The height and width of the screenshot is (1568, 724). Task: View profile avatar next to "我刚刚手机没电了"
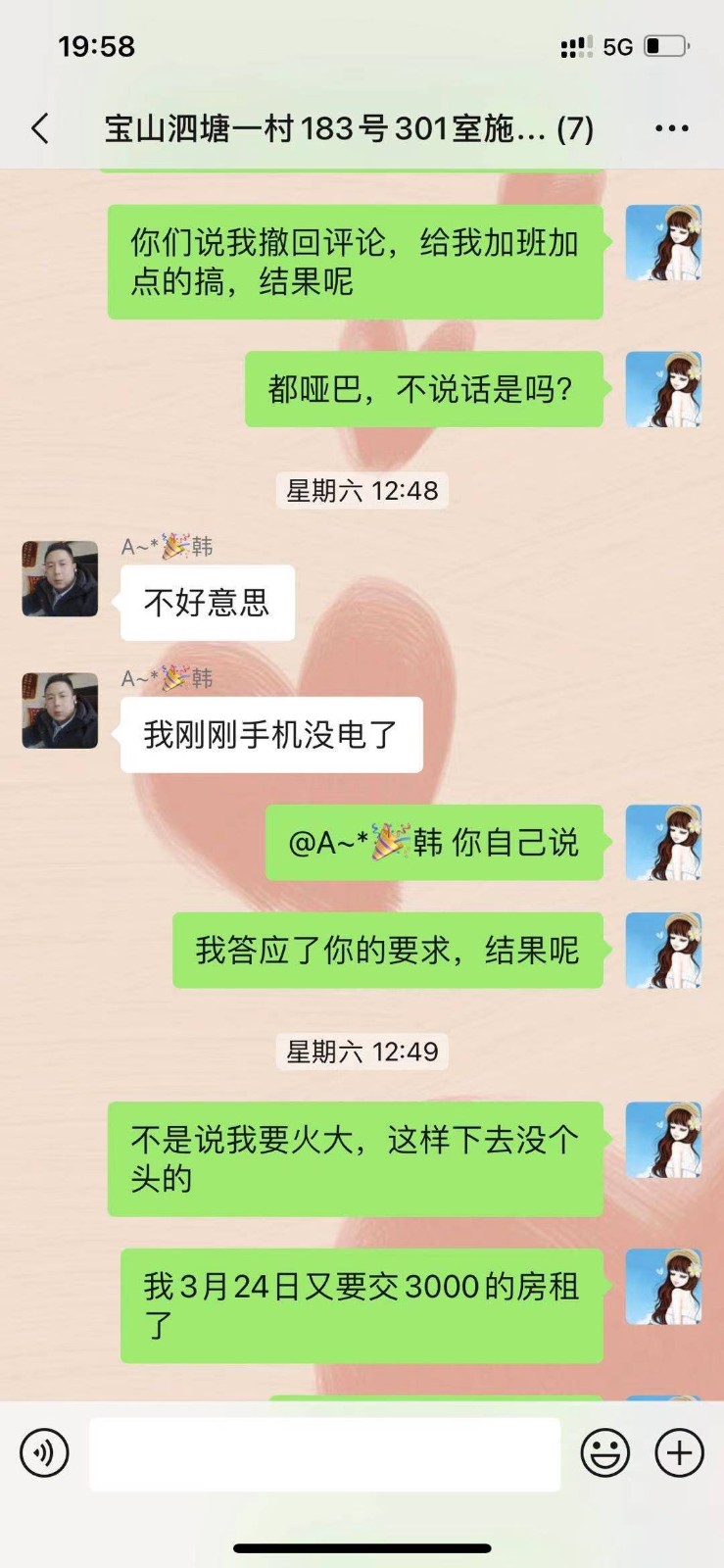coord(60,710)
